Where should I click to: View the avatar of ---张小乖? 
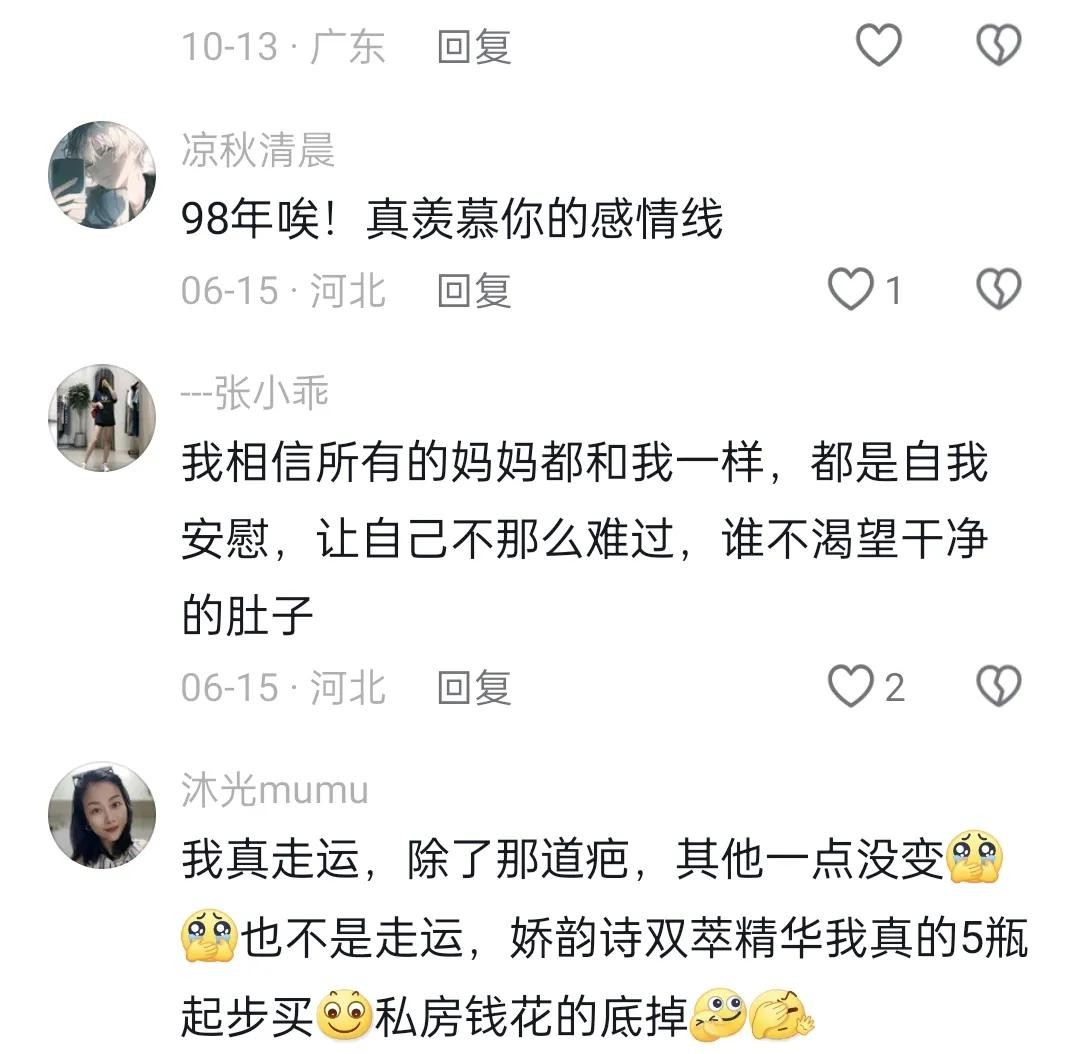pyautogui.click(x=102, y=417)
